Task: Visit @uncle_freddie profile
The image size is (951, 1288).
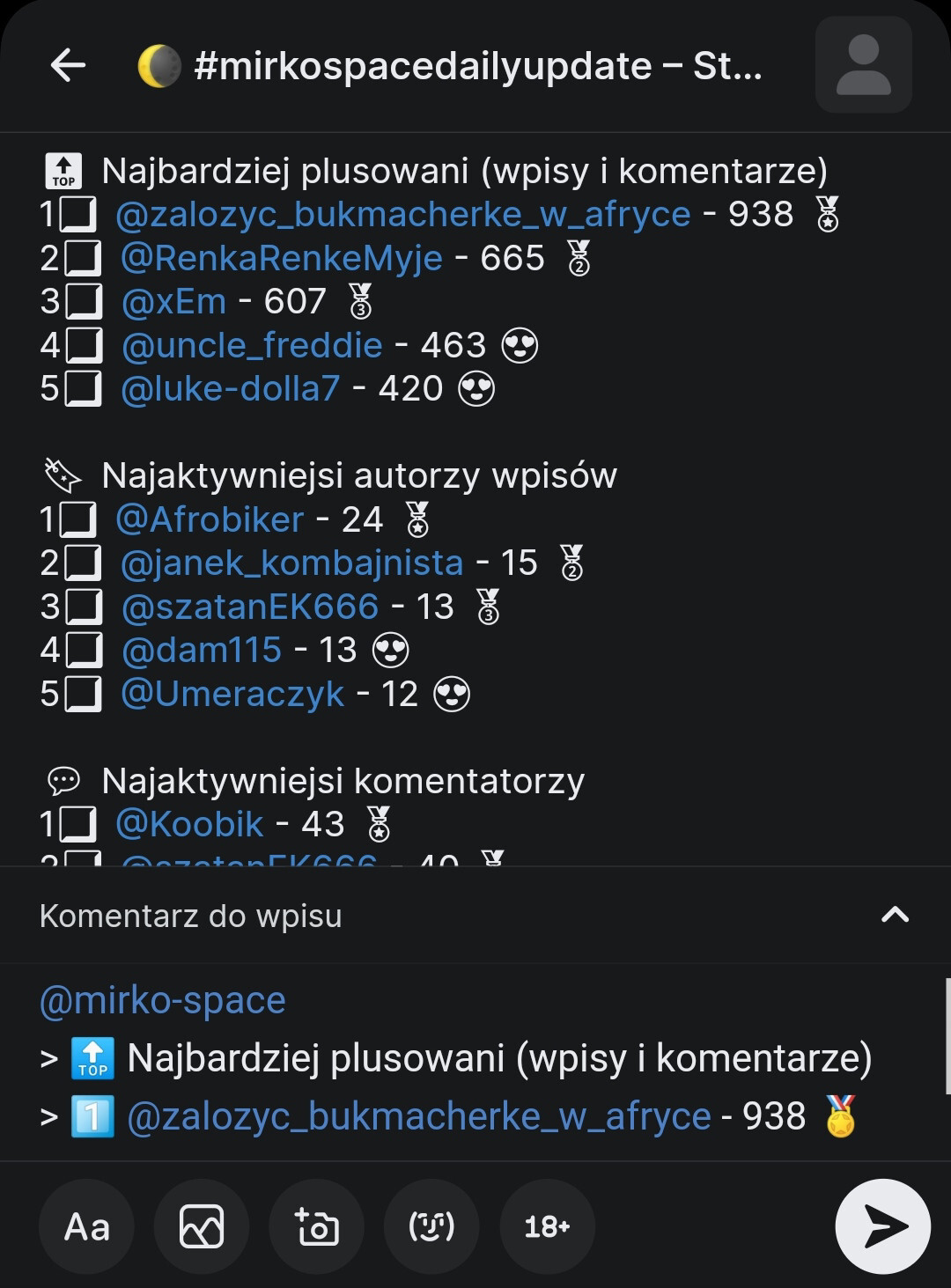Action: [252, 345]
